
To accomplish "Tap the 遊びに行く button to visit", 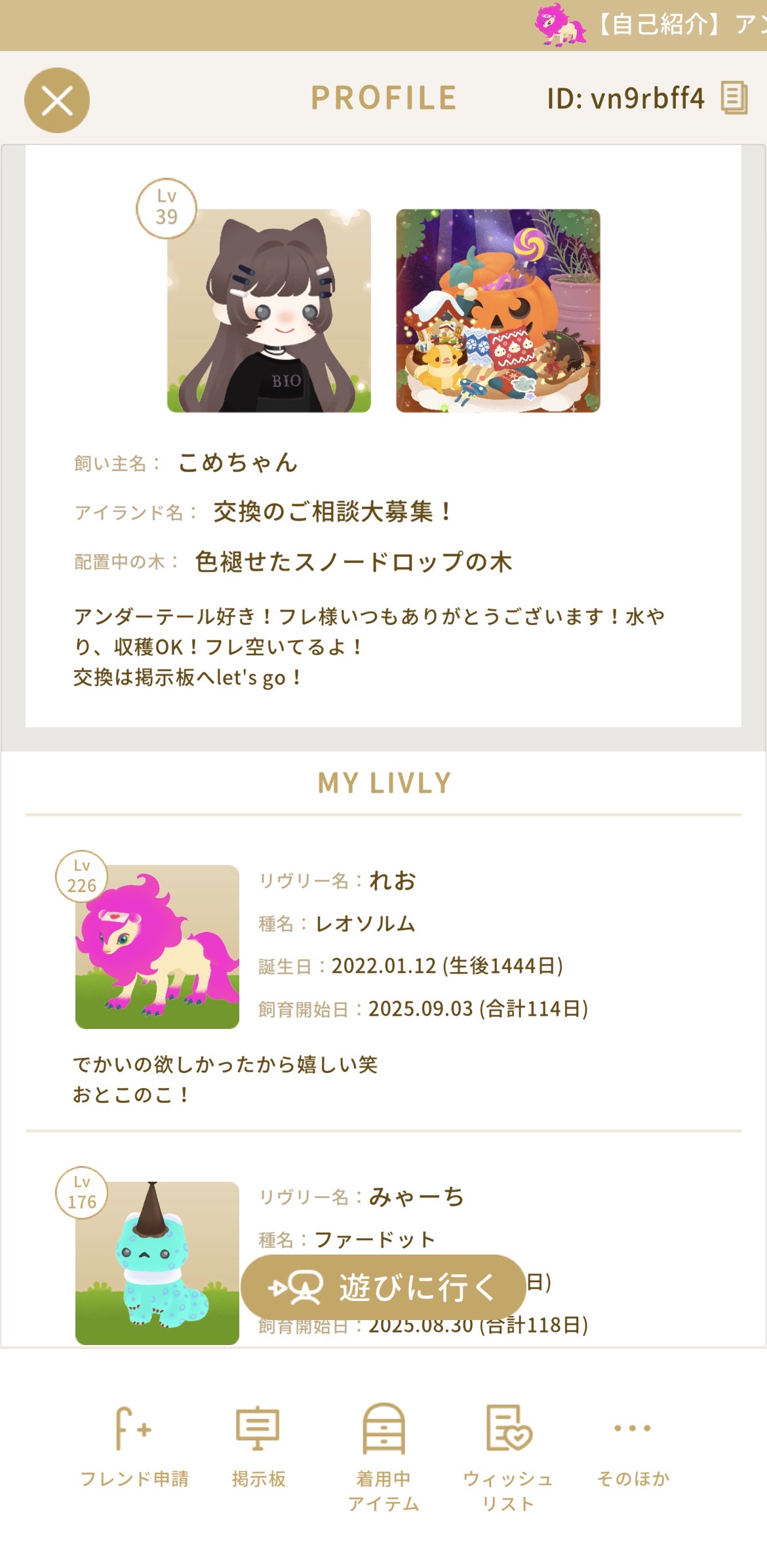I will (383, 1286).
